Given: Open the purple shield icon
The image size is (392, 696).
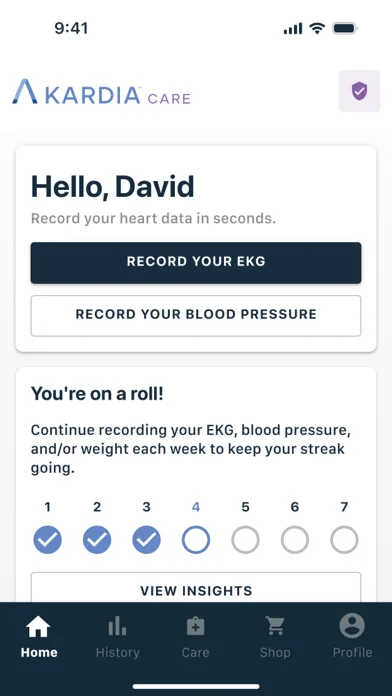Looking at the screenshot, I should pos(359,91).
